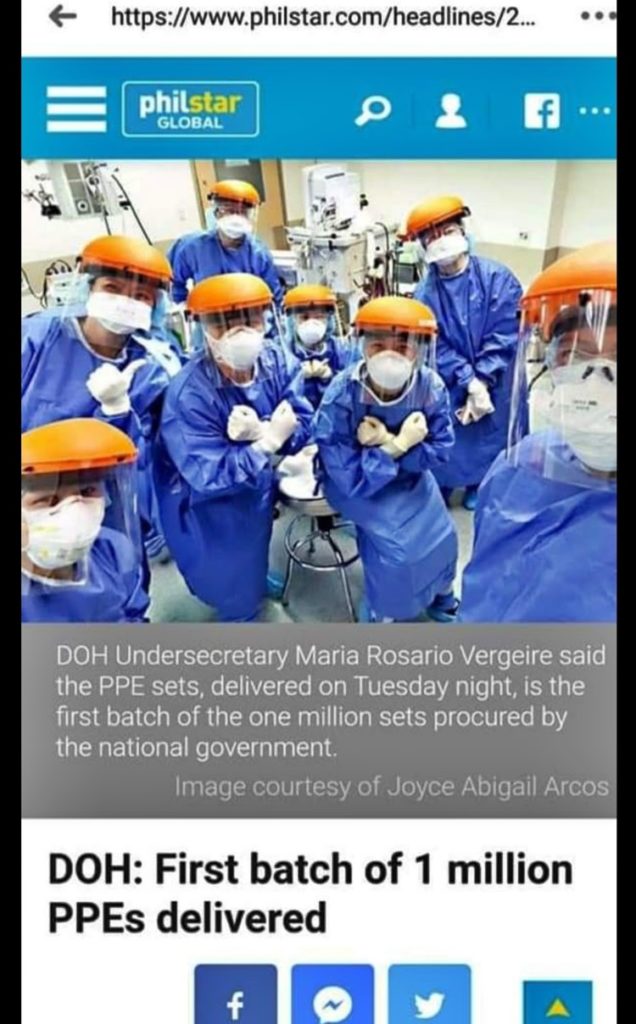Open the user account icon
The image size is (636, 1024).
451,112
